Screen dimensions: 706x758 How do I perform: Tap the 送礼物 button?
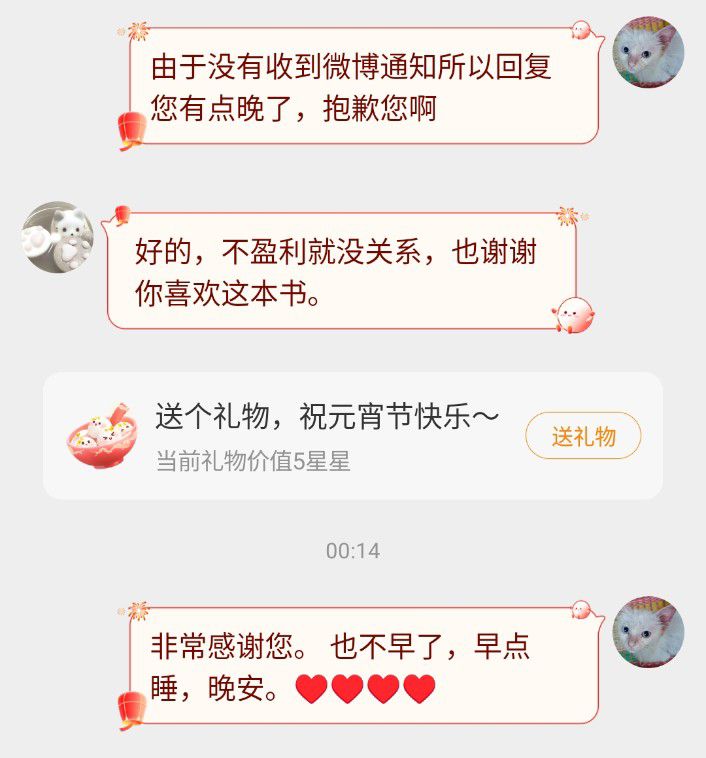tap(582, 436)
